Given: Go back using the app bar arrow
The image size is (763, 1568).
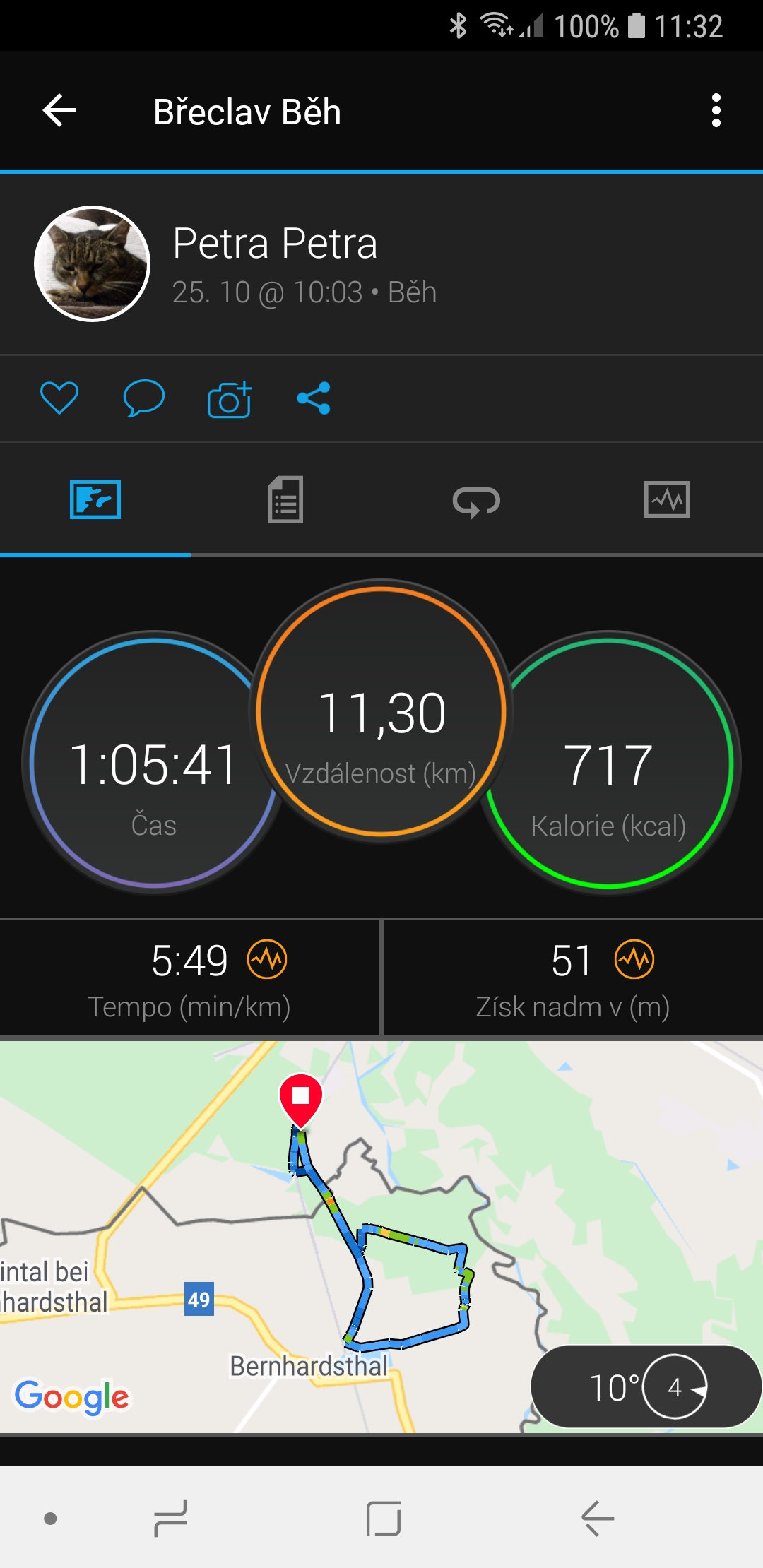Looking at the screenshot, I should (x=59, y=111).
